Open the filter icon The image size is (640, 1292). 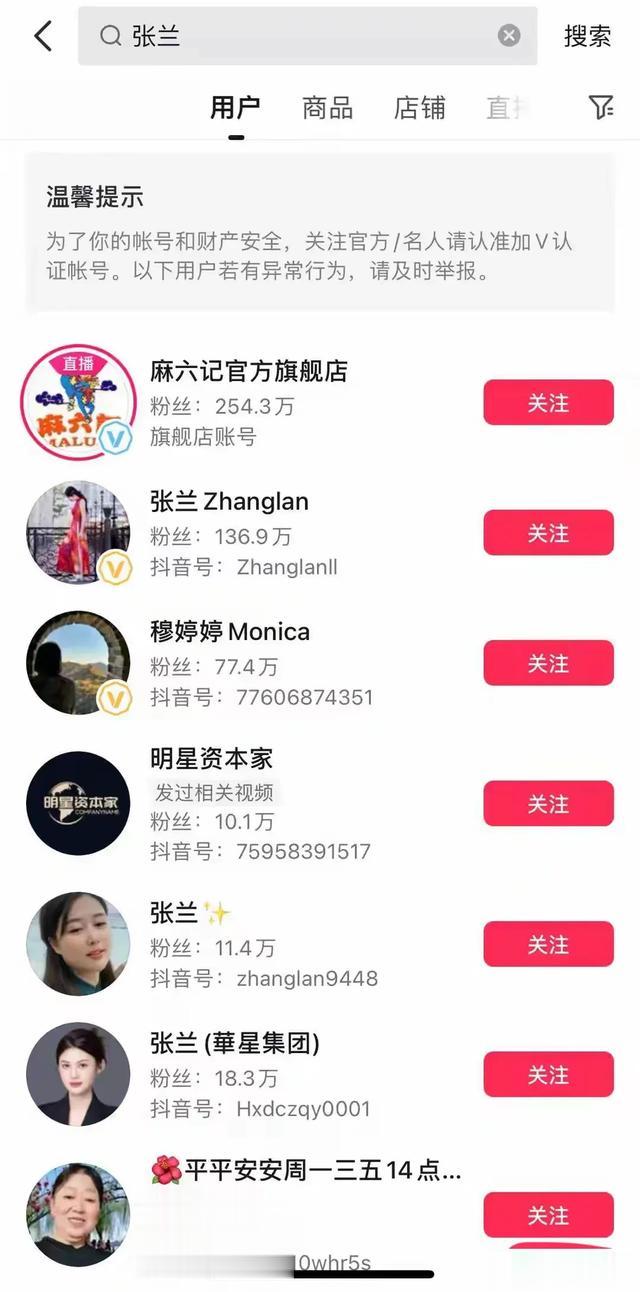(x=600, y=107)
